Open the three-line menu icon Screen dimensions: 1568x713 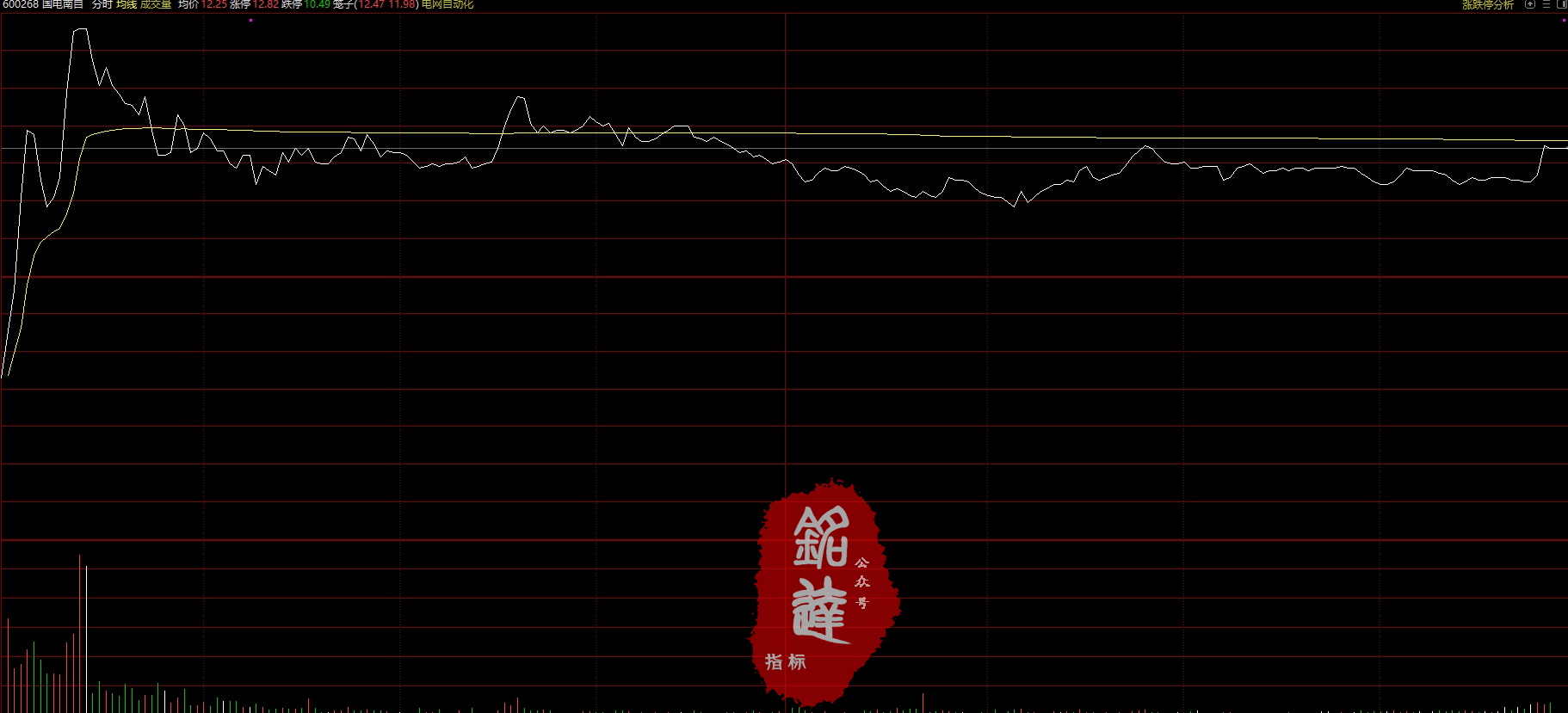[1546, 4]
